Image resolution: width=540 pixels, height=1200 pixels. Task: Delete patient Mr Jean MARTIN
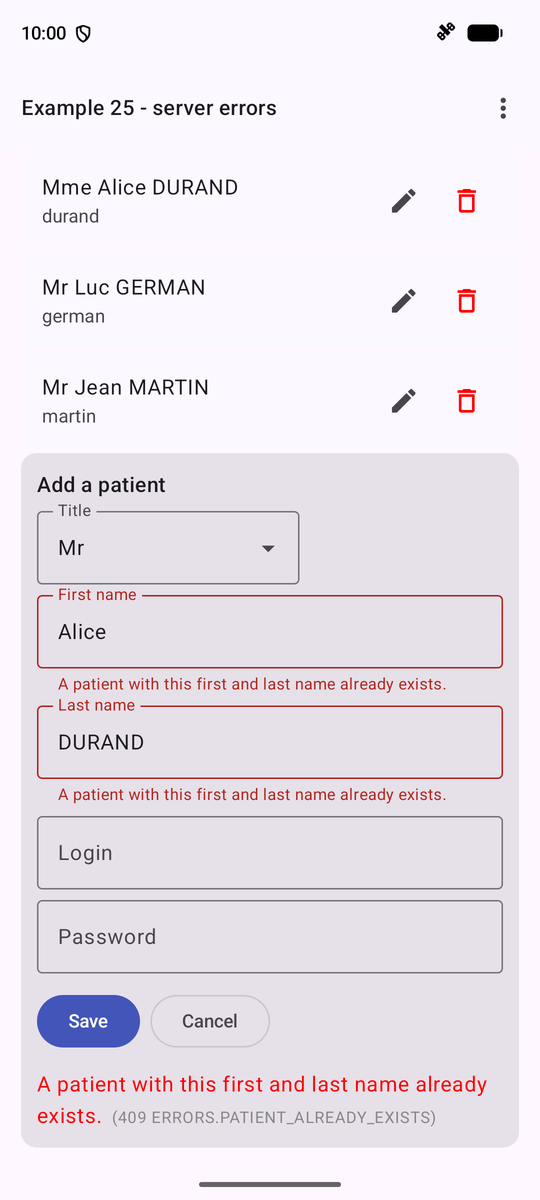(466, 401)
